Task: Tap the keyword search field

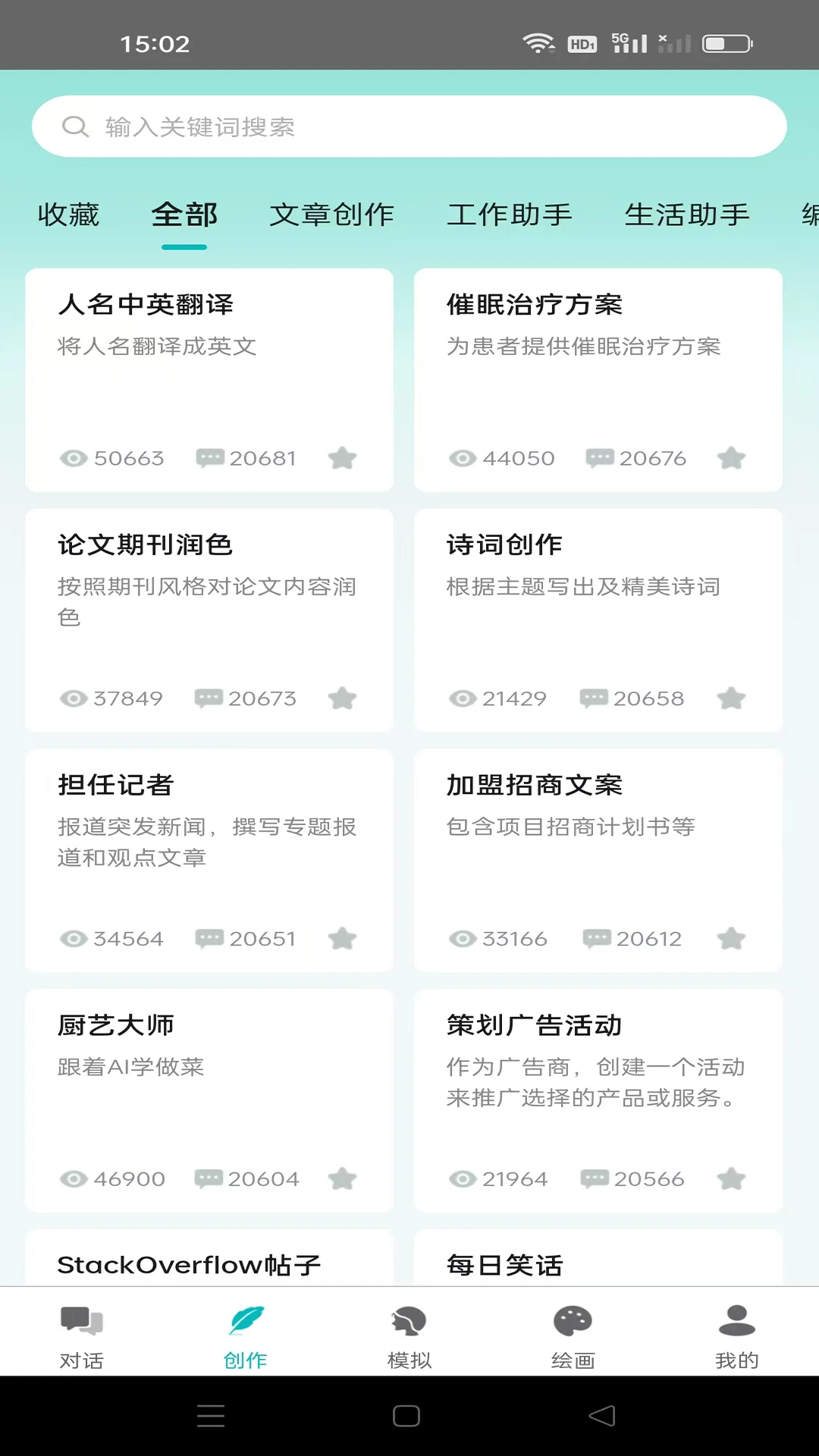Action: coord(409,127)
